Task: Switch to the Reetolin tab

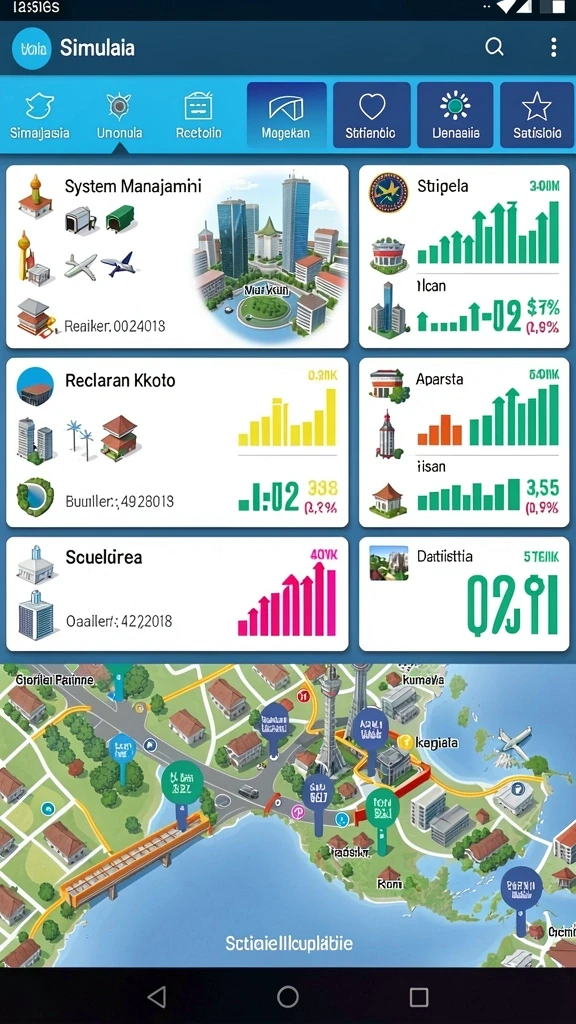Action: pos(199,116)
